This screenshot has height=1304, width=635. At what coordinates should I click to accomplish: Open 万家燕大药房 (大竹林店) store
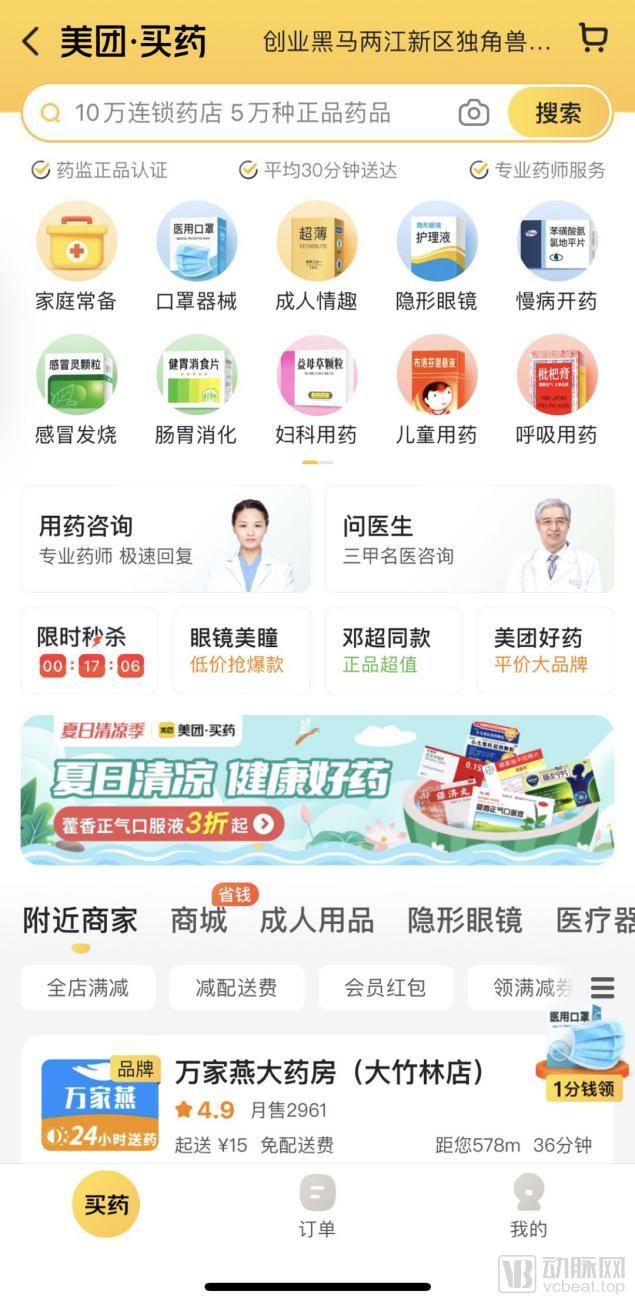329,1072
